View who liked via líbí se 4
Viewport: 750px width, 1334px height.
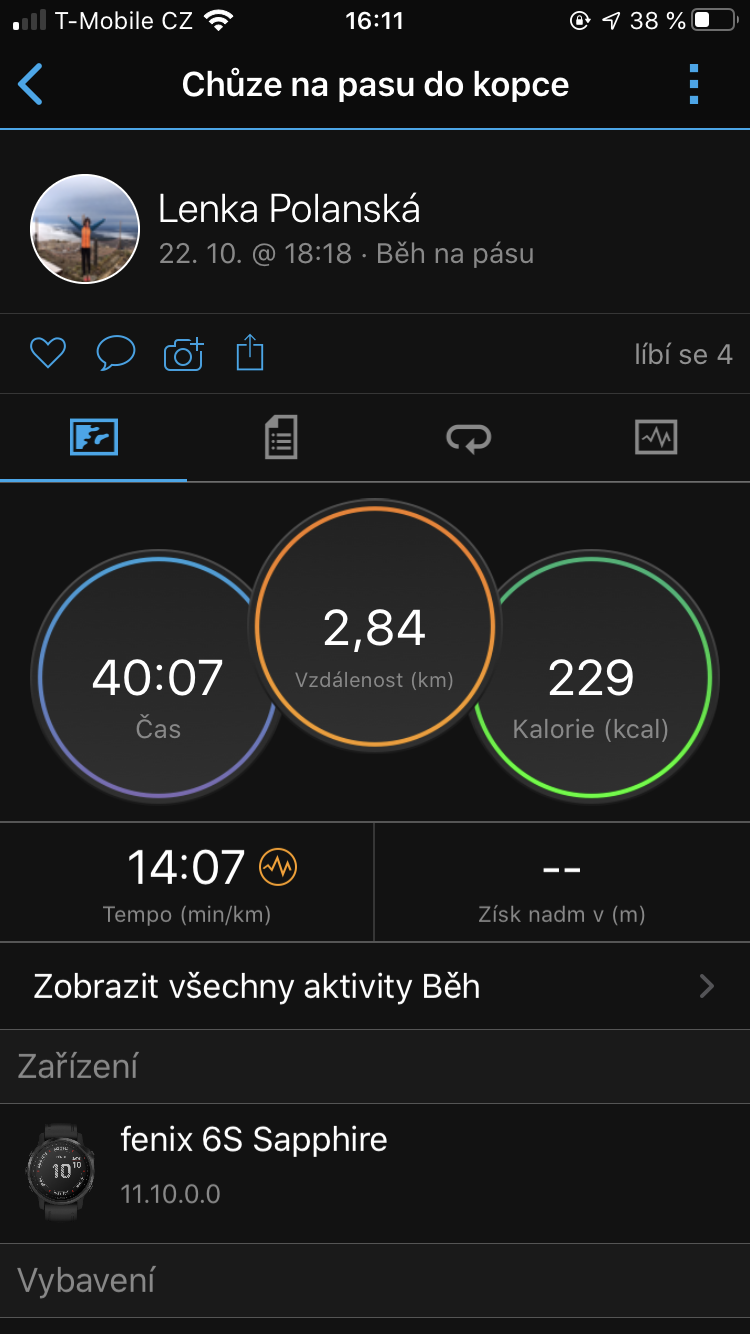(683, 354)
